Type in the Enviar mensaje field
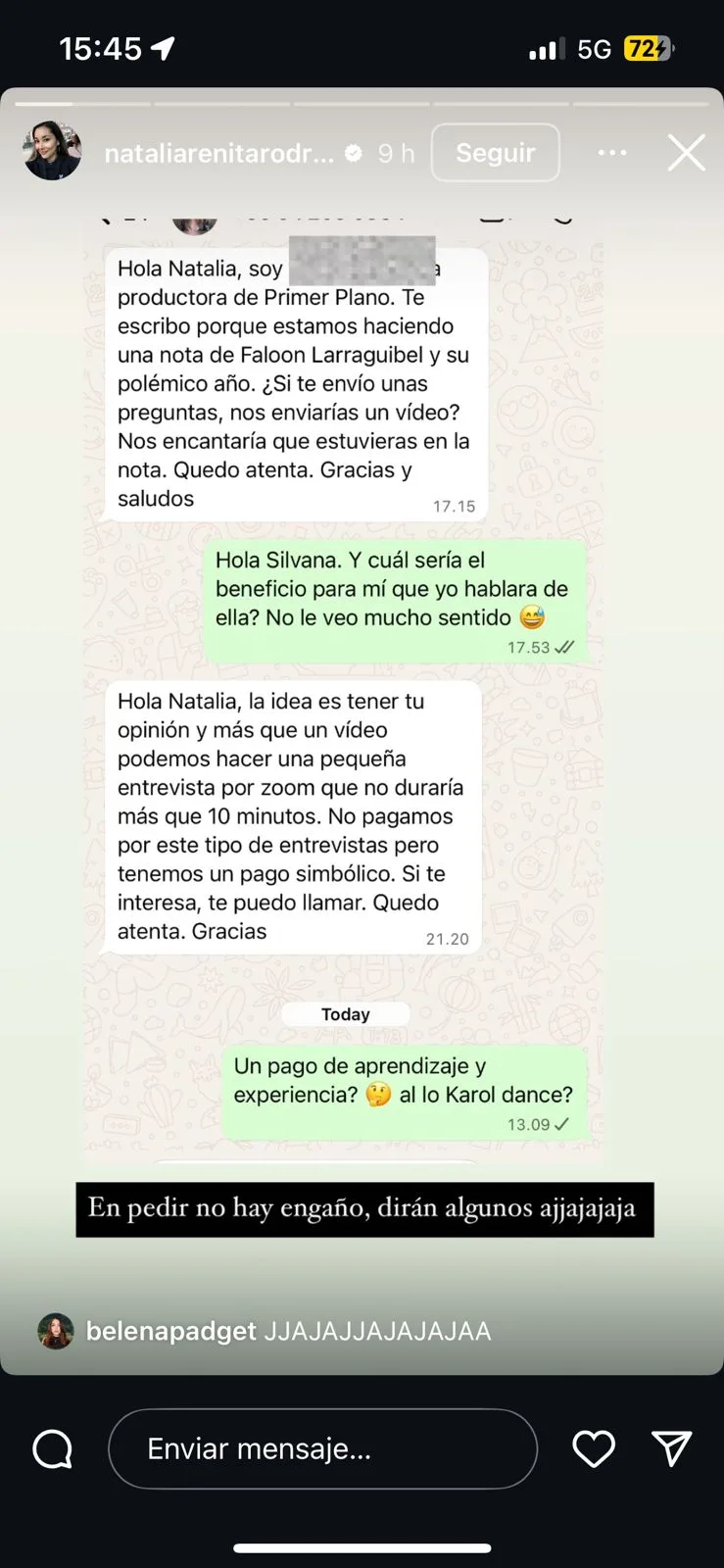This screenshot has width=724, height=1568. click(x=322, y=1448)
